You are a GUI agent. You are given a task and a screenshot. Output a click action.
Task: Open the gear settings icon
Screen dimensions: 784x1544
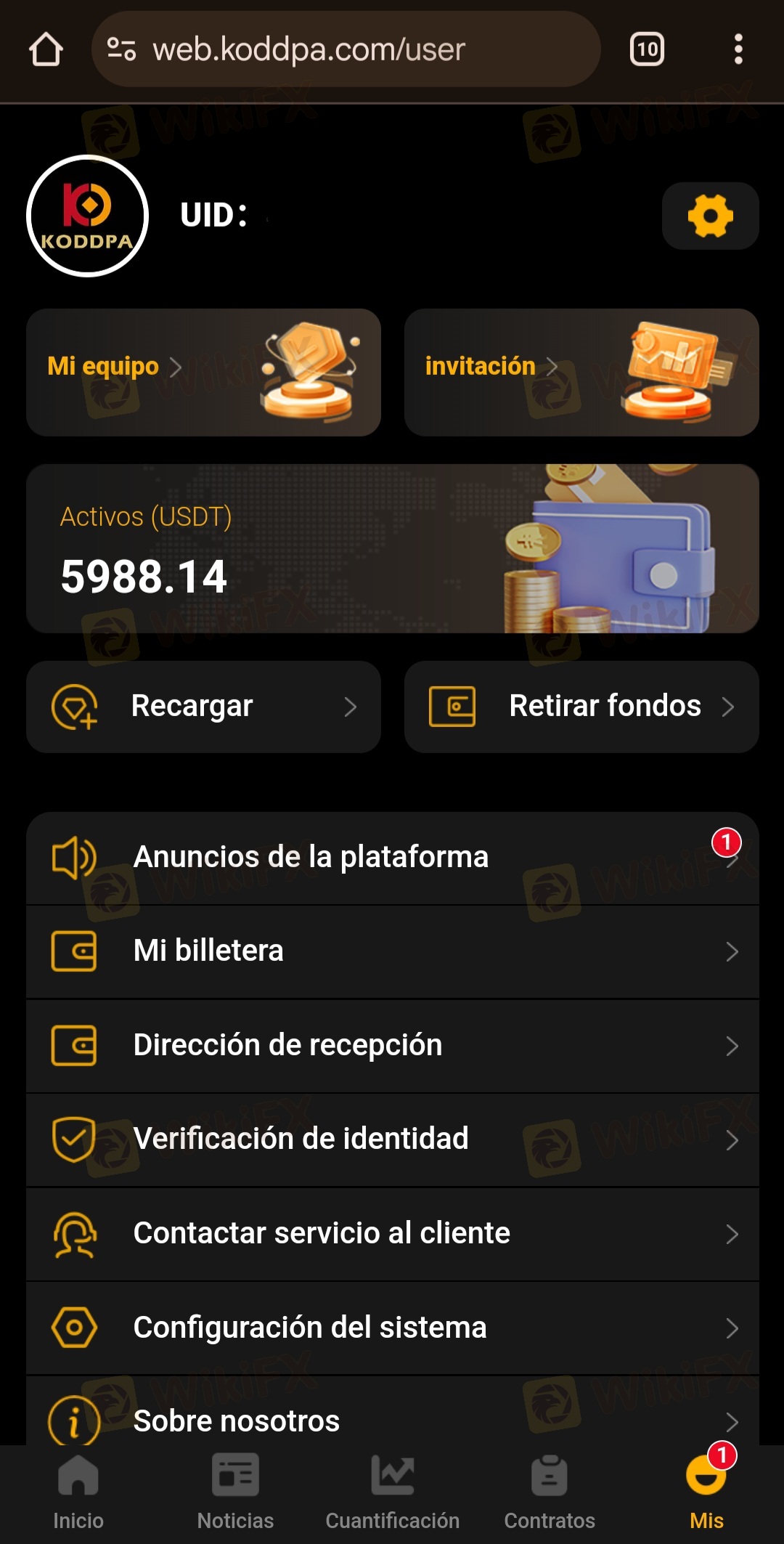coord(710,216)
